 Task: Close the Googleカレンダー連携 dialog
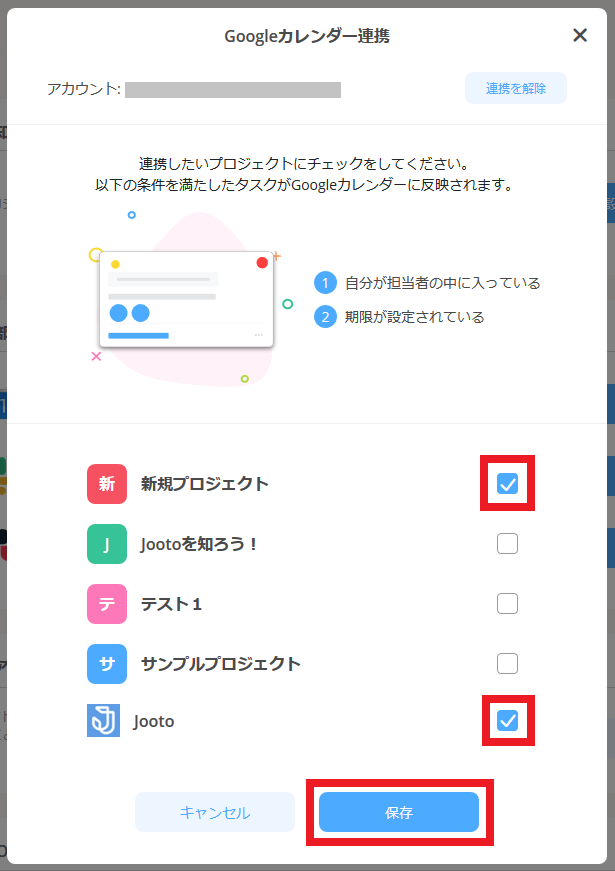579,35
